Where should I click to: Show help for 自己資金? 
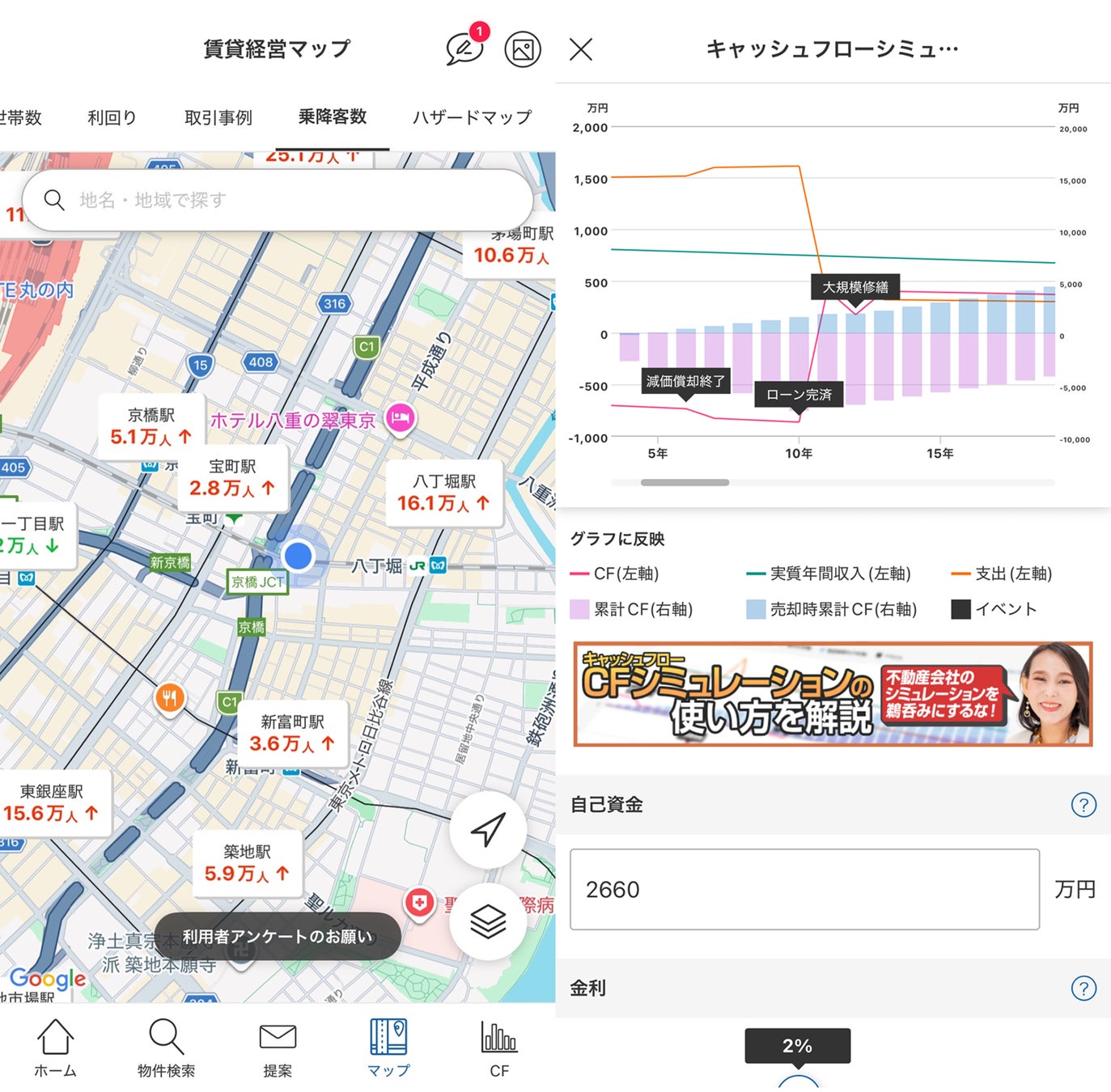click(x=1083, y=805)
